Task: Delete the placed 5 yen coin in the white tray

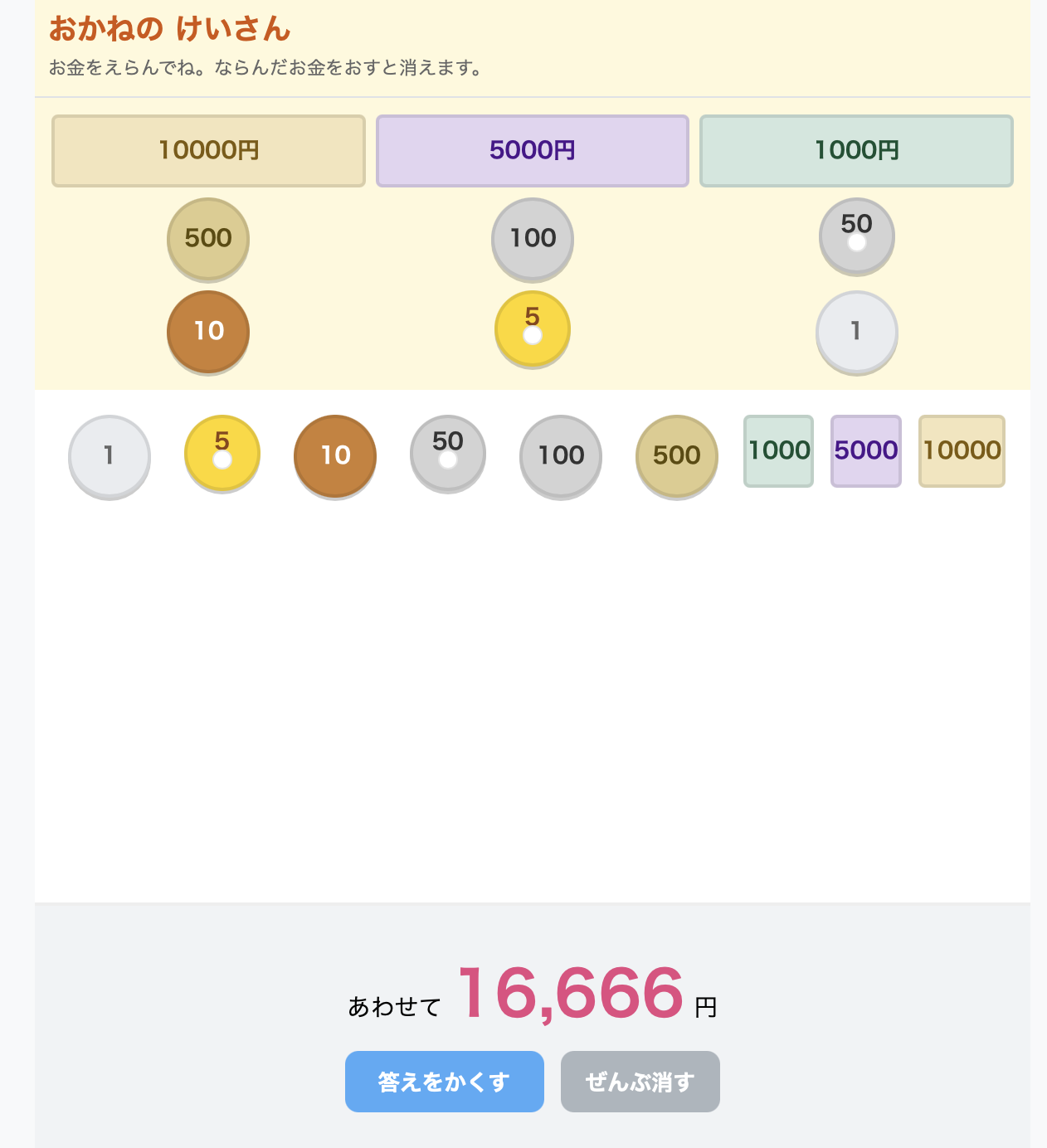Action: click(222, 452)
